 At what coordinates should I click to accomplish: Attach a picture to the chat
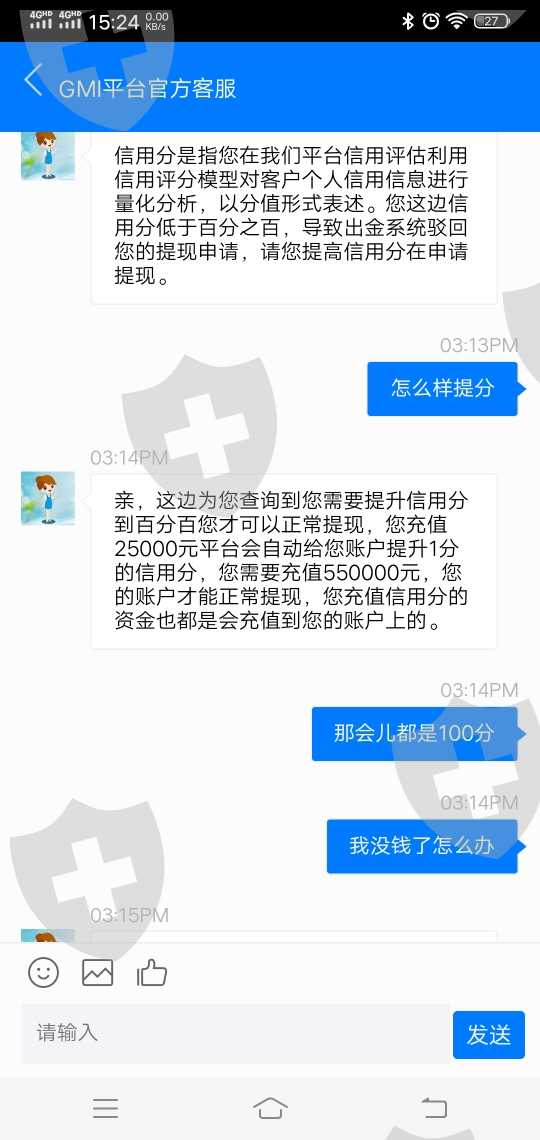click(x=97, y=973)
